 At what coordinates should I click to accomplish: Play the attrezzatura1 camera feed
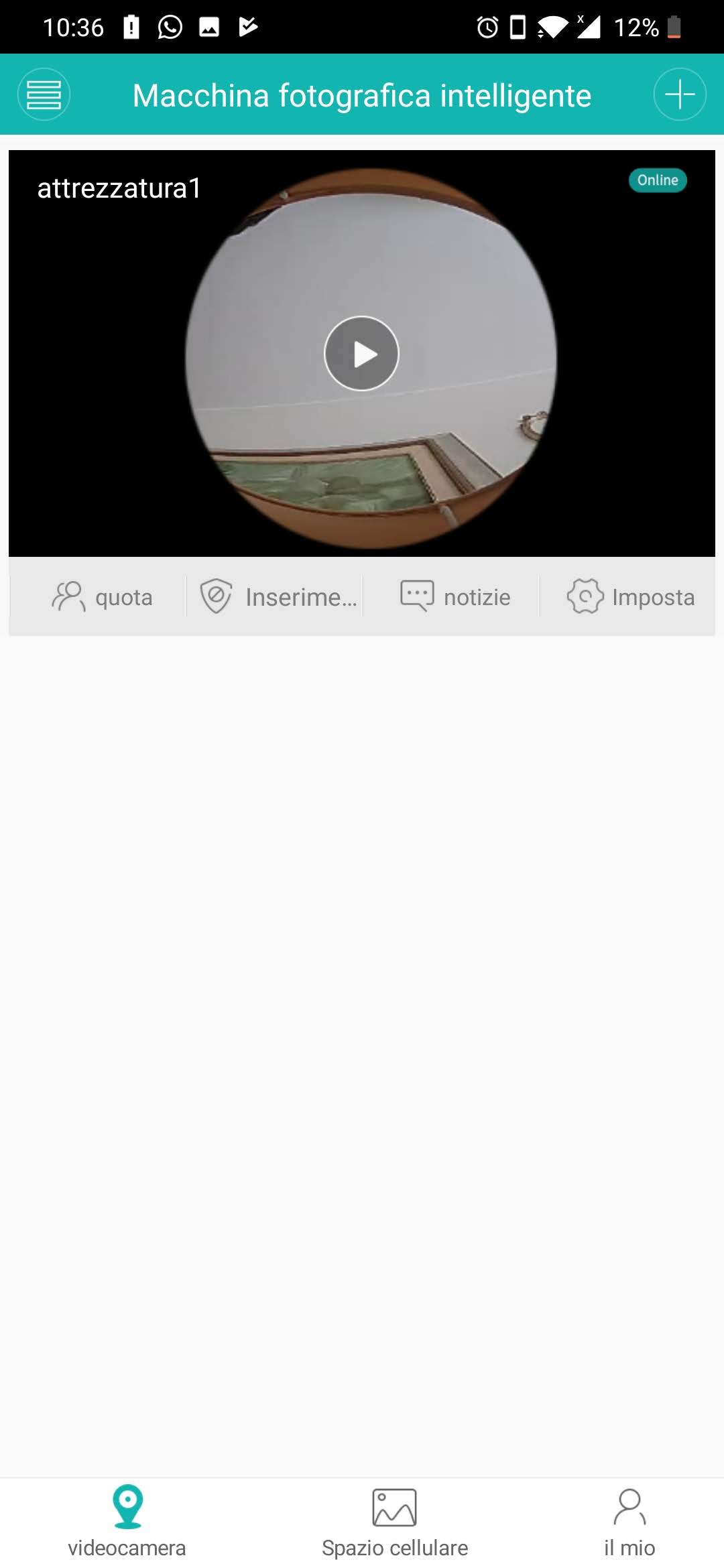coord(361,354)
